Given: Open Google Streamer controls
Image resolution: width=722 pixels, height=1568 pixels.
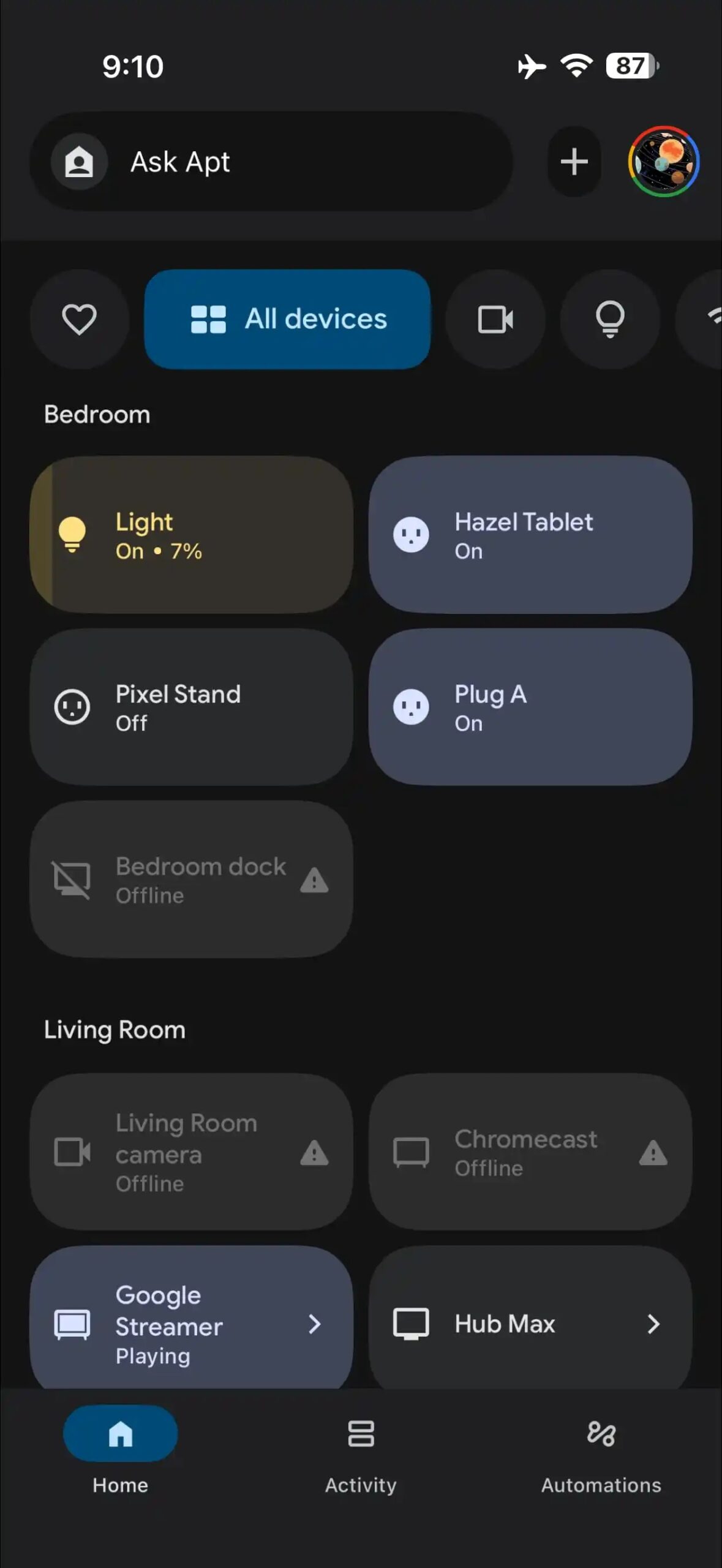Looking at the screenshot, I should 191,1323.
